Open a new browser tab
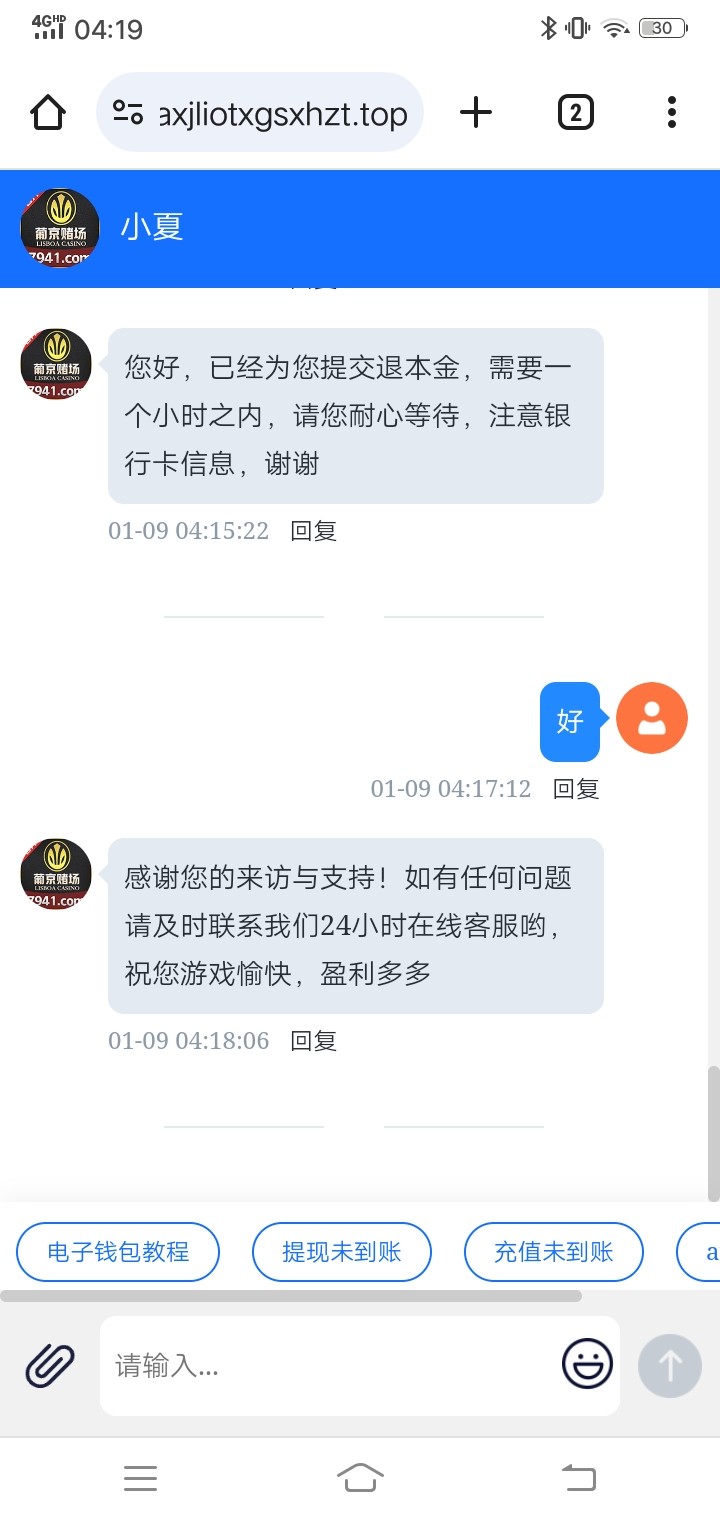Viewport: 720px width, 1520px height. point(476,112)
